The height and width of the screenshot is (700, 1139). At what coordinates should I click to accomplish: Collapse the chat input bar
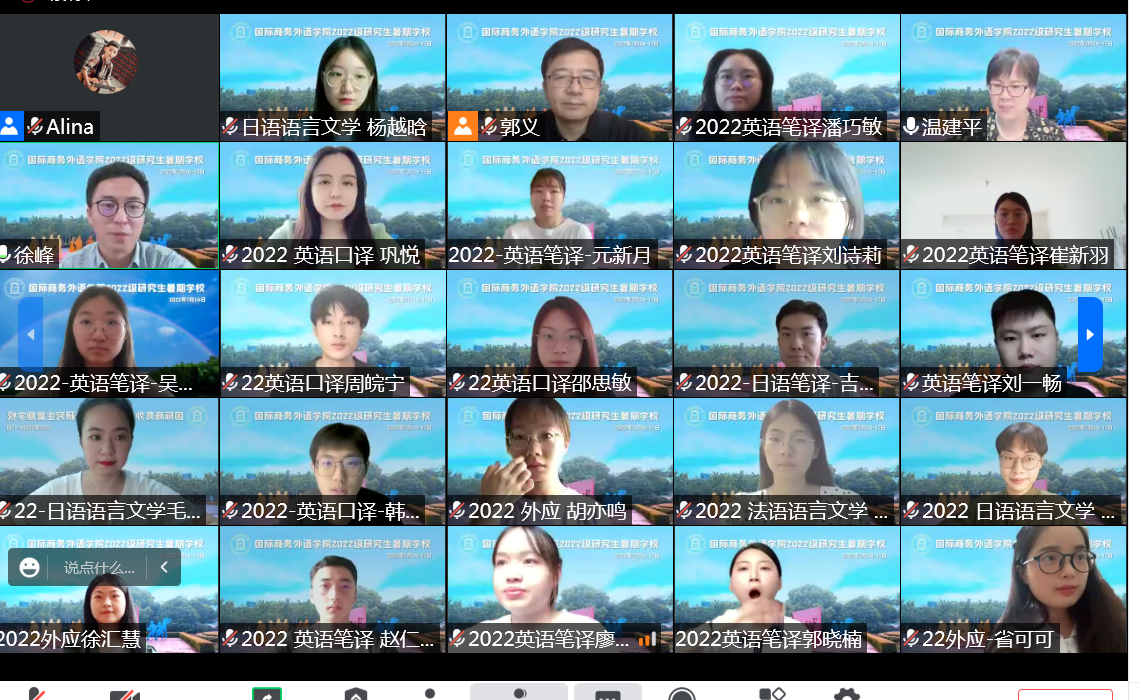(x=164, y=567)
